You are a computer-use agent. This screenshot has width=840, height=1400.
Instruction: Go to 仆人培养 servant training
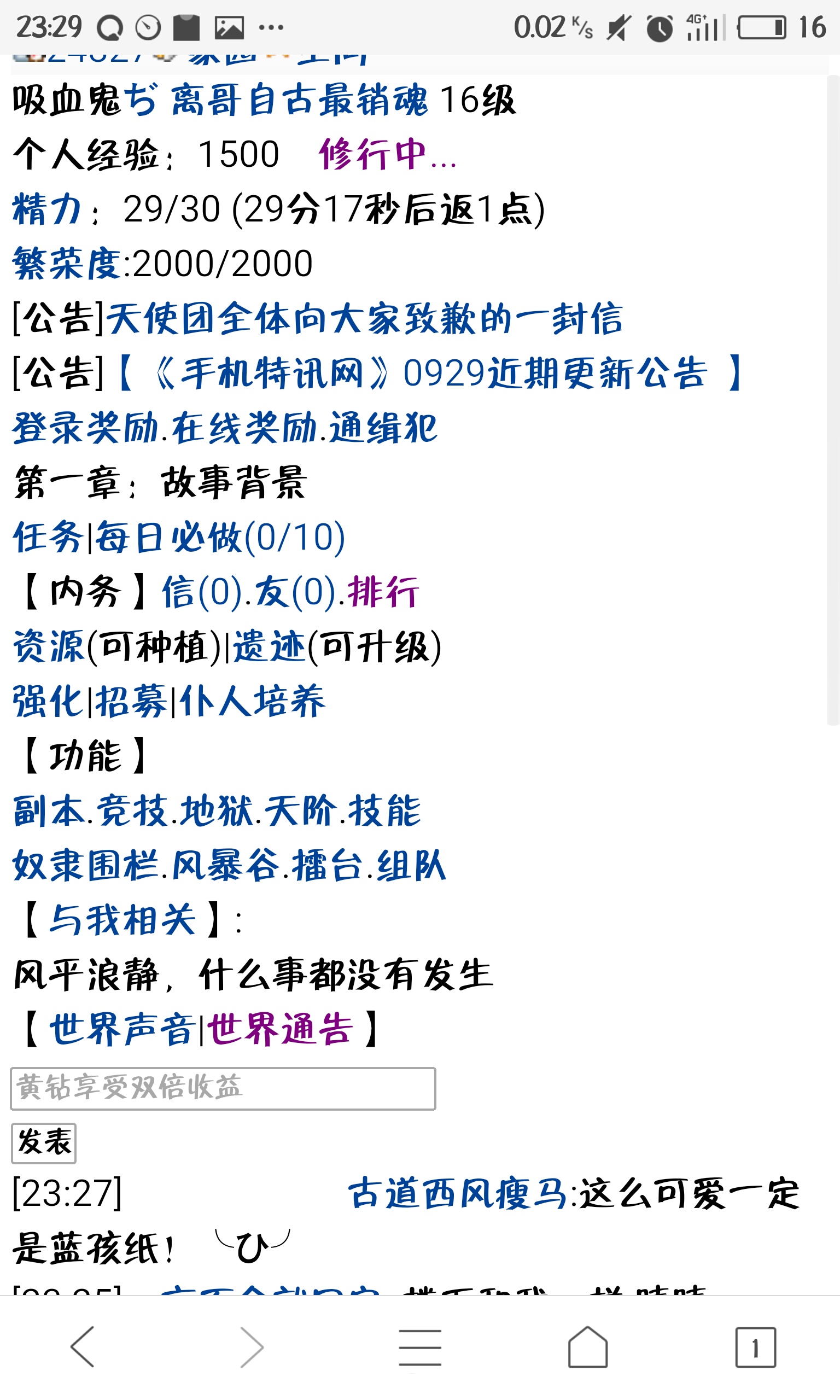click(253, 702)
